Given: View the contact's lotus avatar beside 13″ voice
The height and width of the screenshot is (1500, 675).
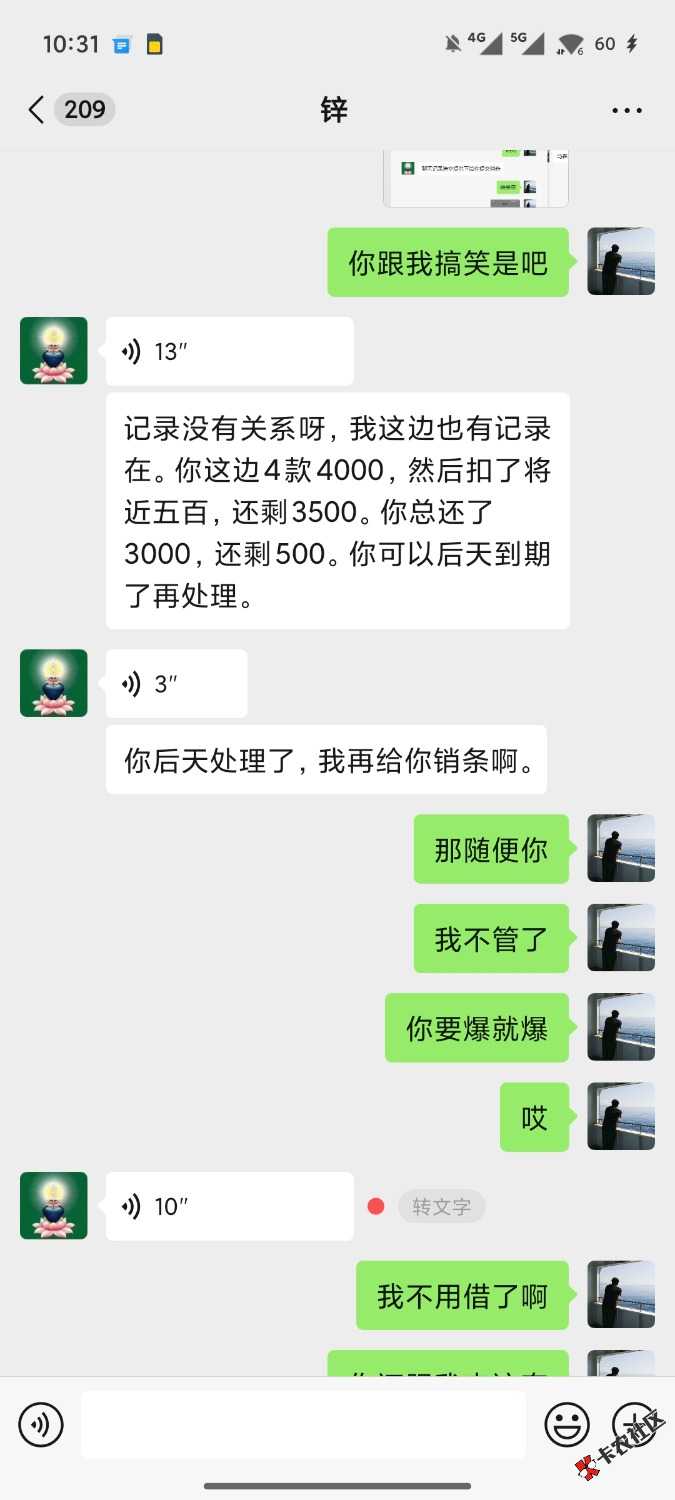Looking at the screenshot, I should click(54, 351).
